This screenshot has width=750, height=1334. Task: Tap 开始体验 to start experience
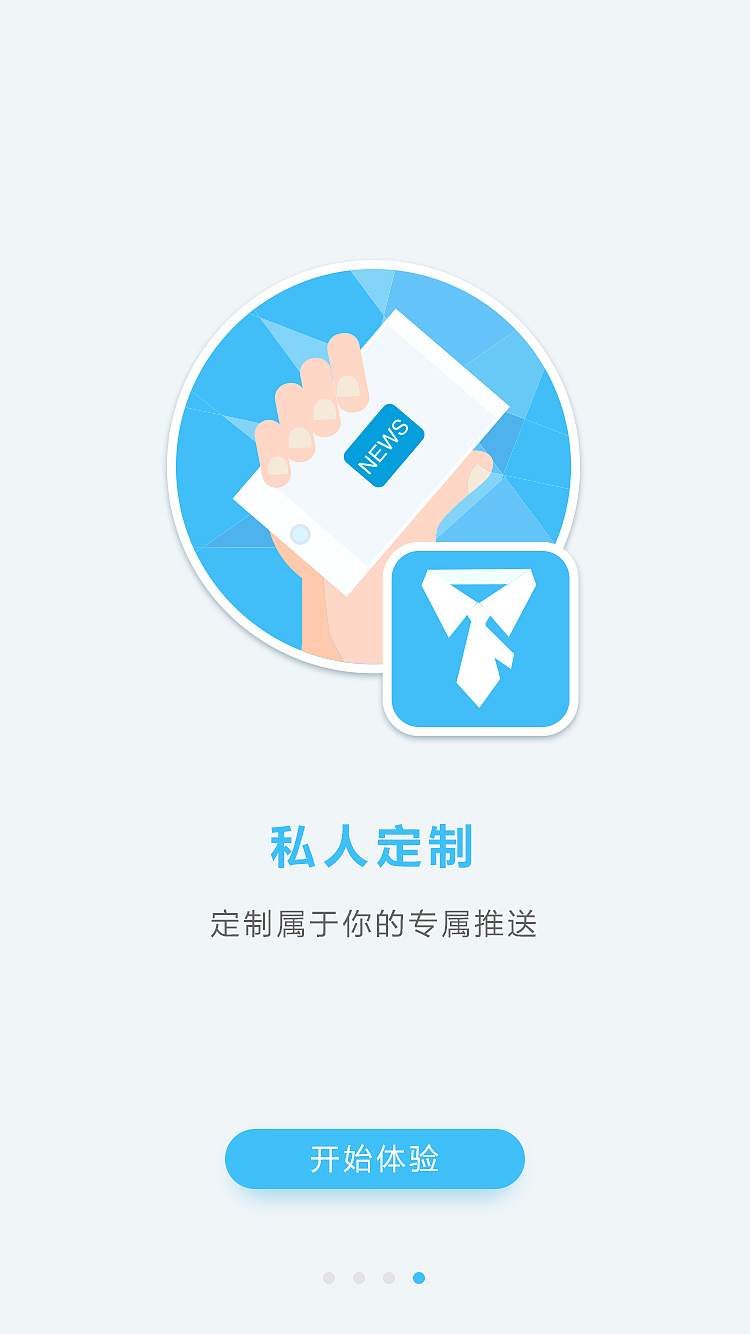click(375, 1159)
